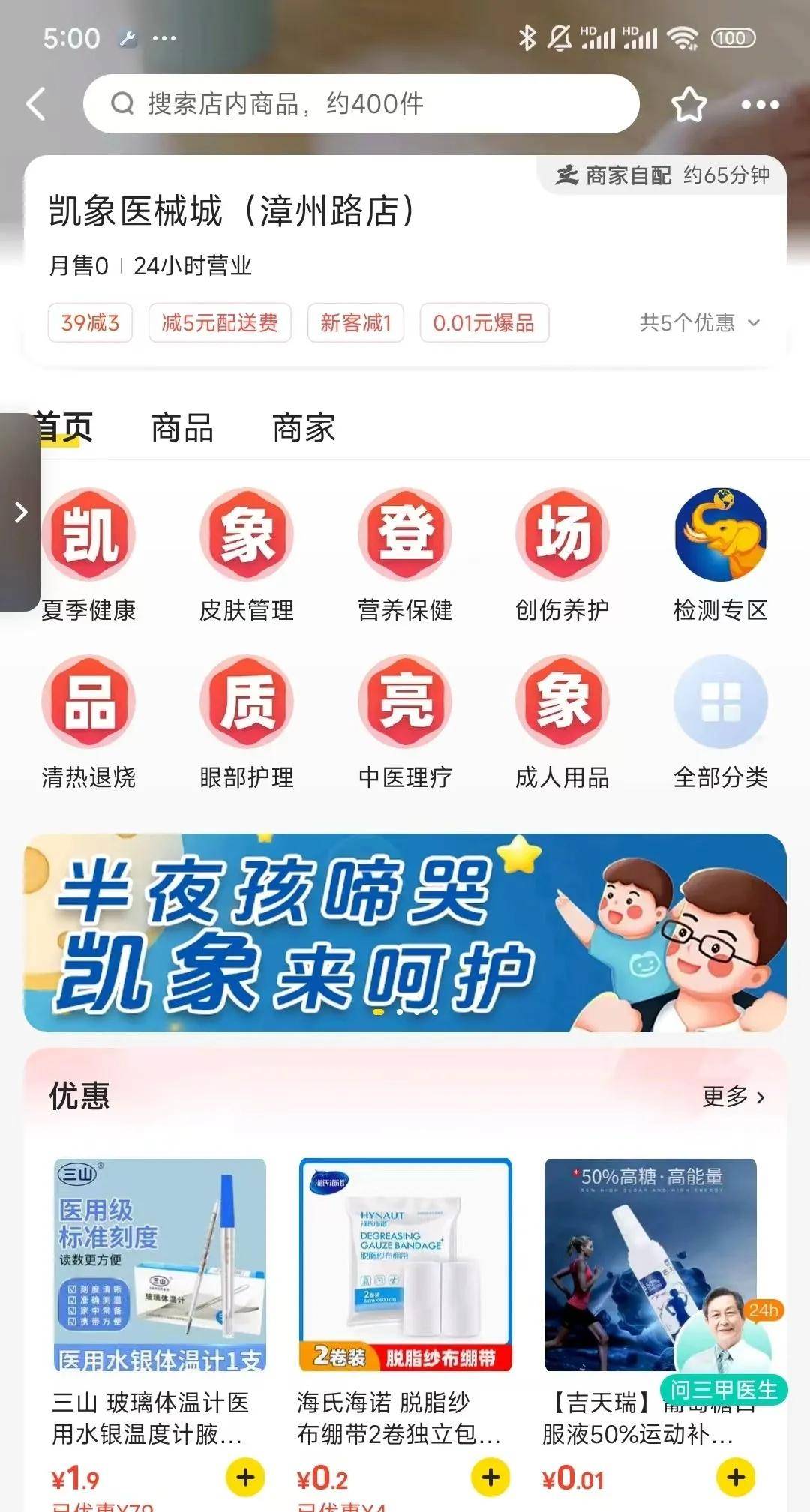This screenshot has width=810, height=1512.
Task: Go back with the top-left arrow
Action: [35, 103]
